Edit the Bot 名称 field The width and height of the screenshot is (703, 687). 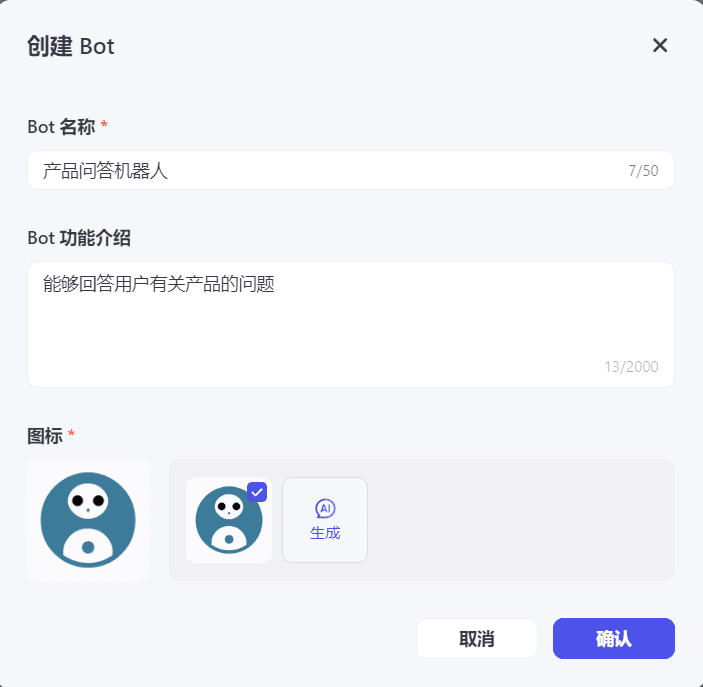(x=330, y=170)
